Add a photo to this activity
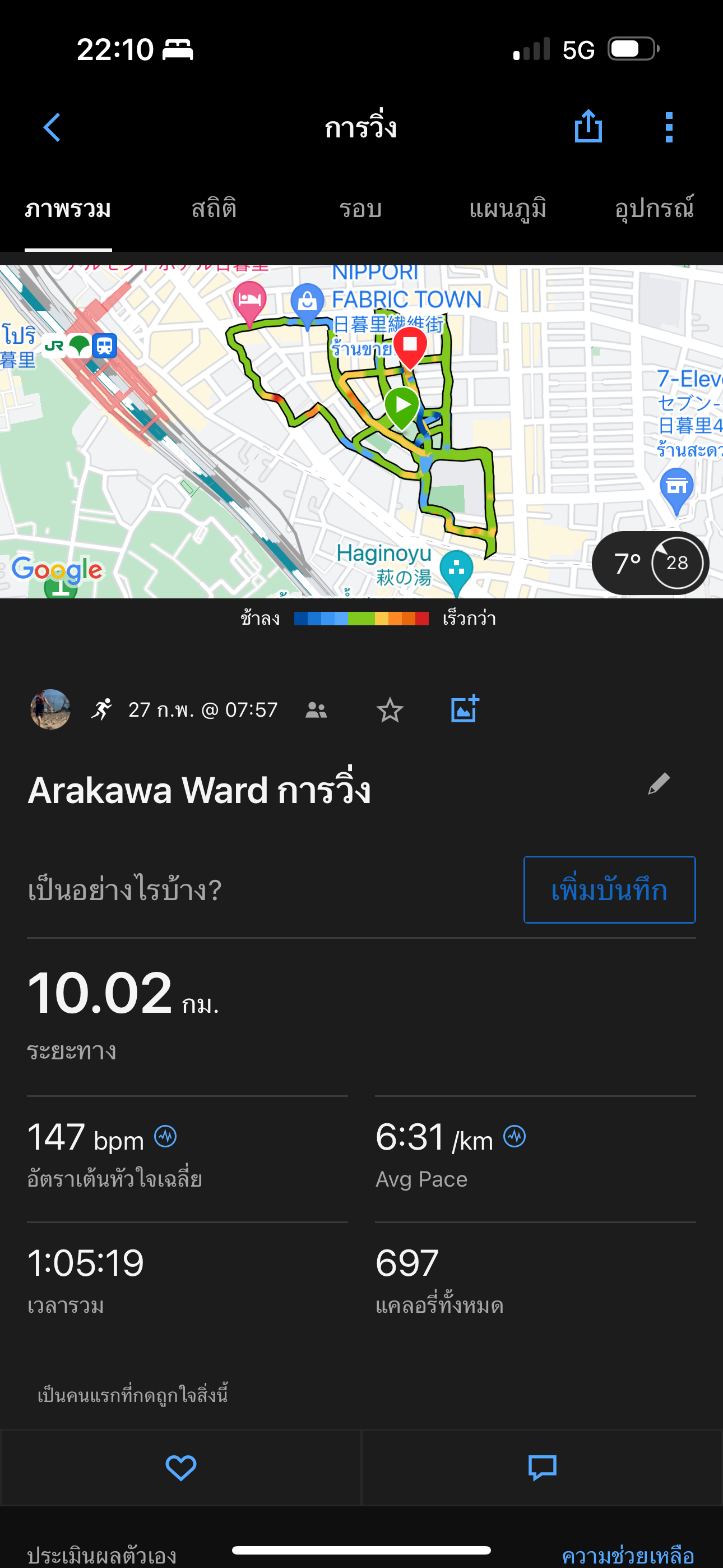This screenshot has height=1568, width=723. pos(465,709)
